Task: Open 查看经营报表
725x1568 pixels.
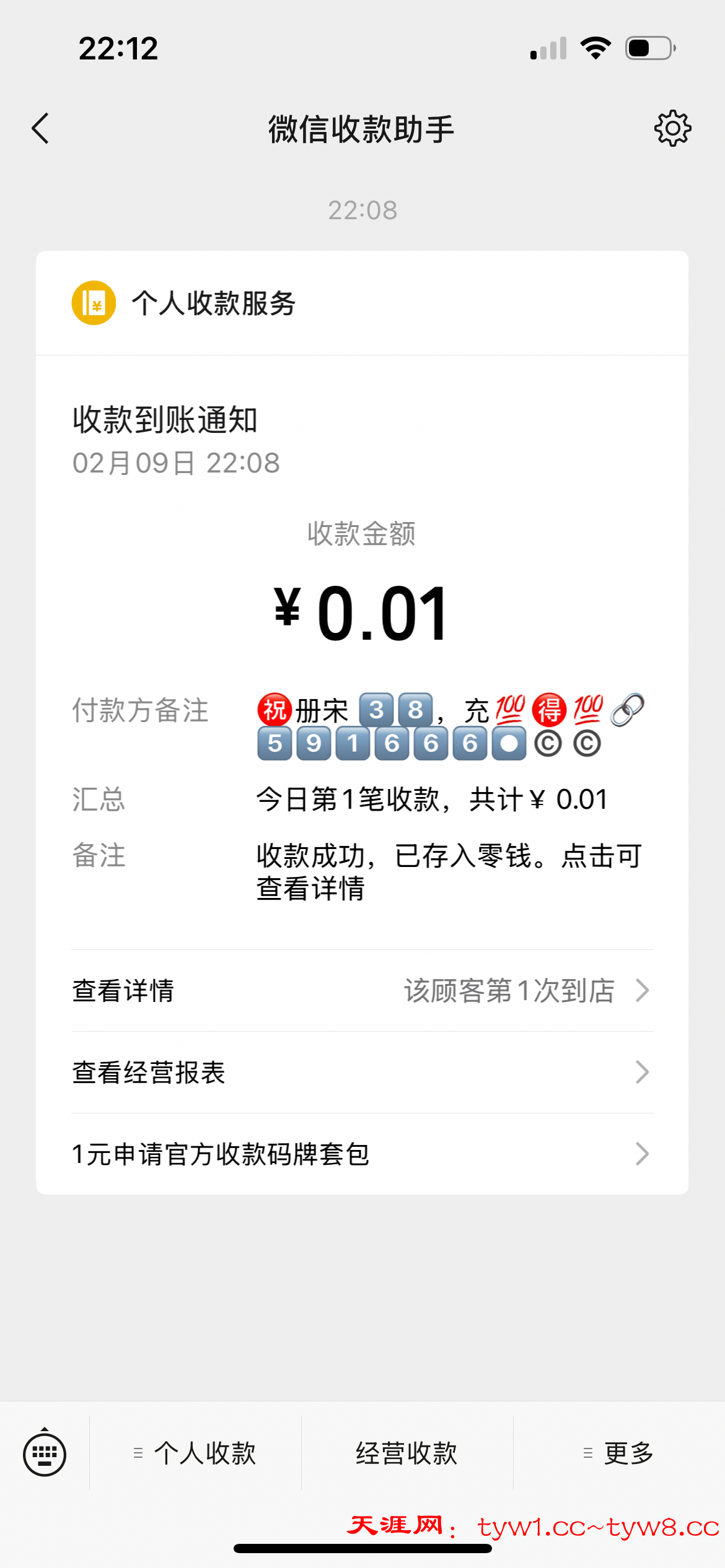Action: click(362, 1072)
